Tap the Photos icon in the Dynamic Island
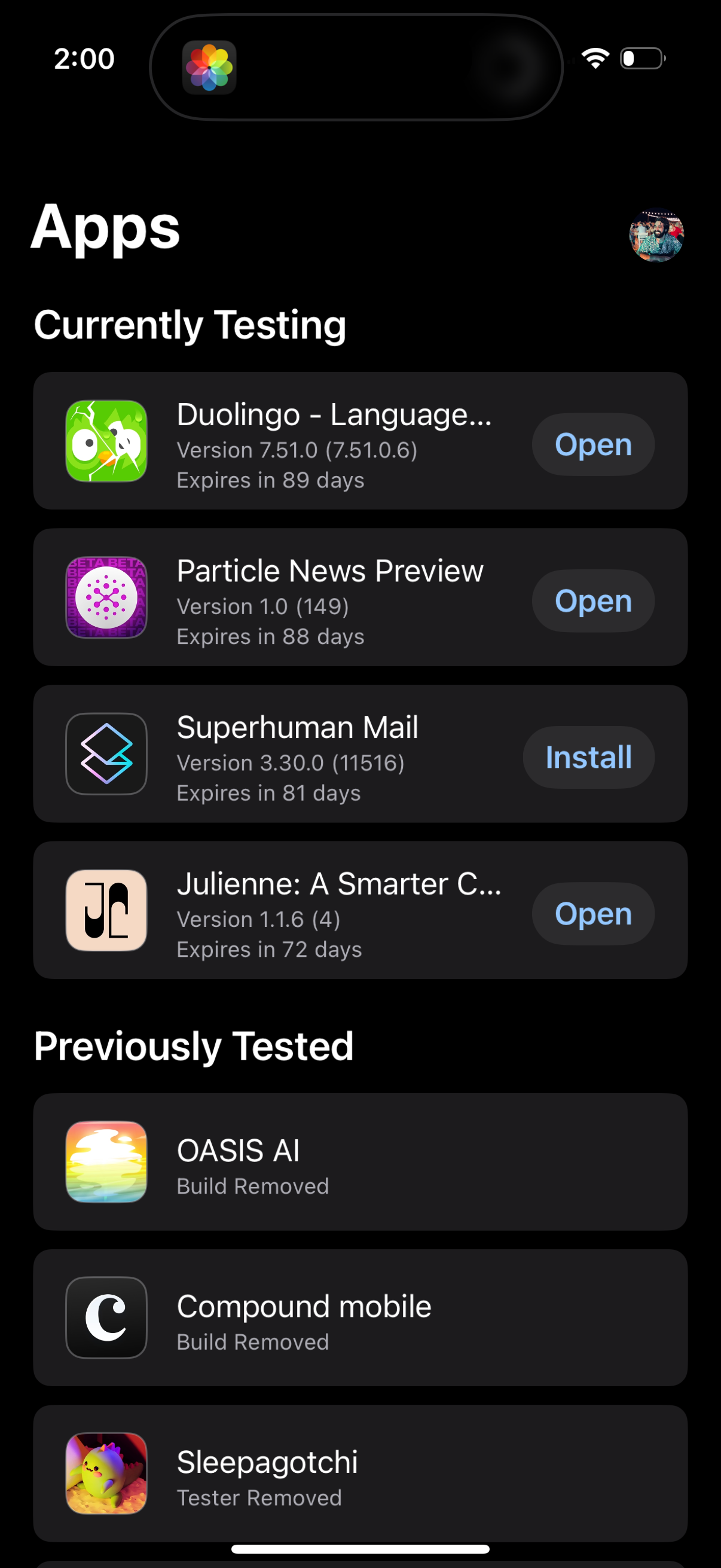This screenshot has height=1568, width=721. [x=209, y=67]
